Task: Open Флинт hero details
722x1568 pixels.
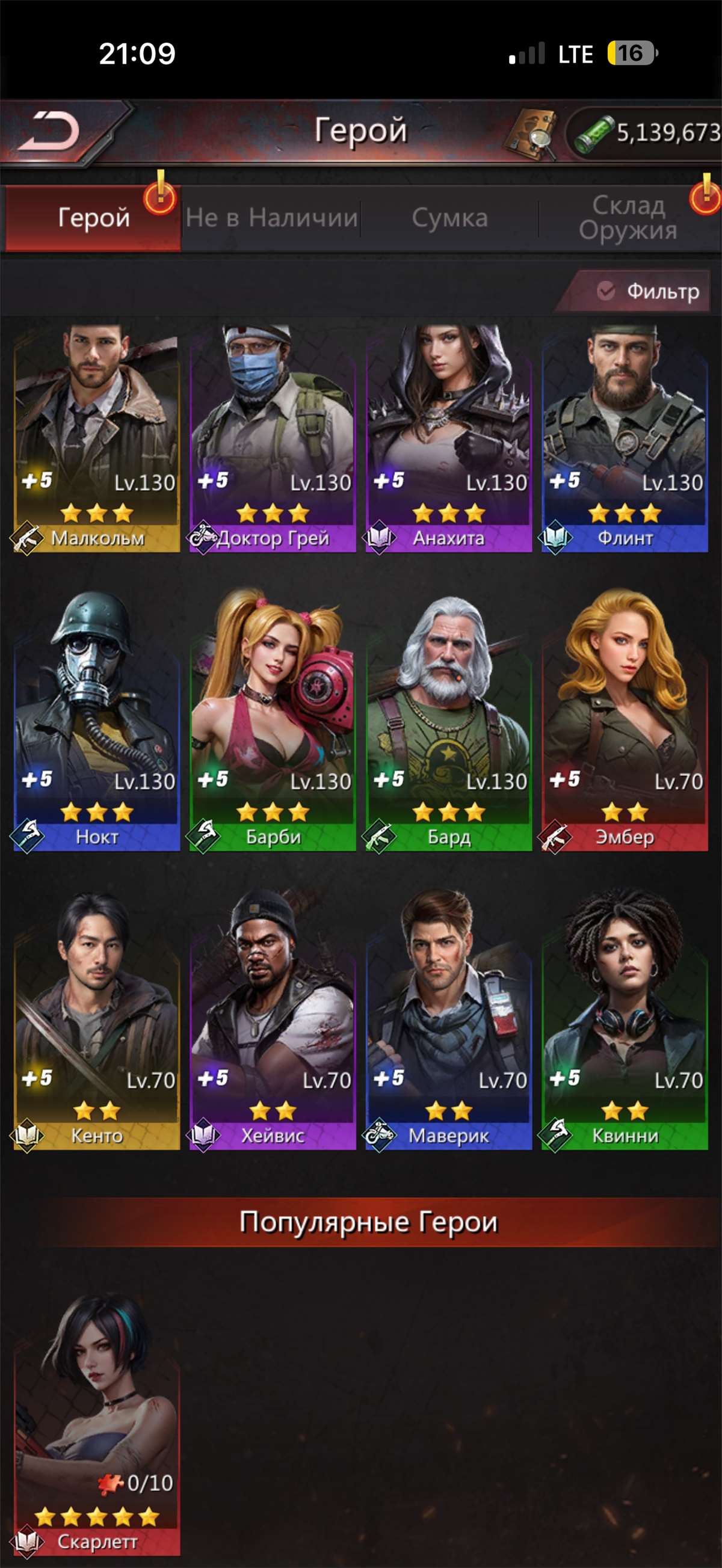Action: coord(625,438)
